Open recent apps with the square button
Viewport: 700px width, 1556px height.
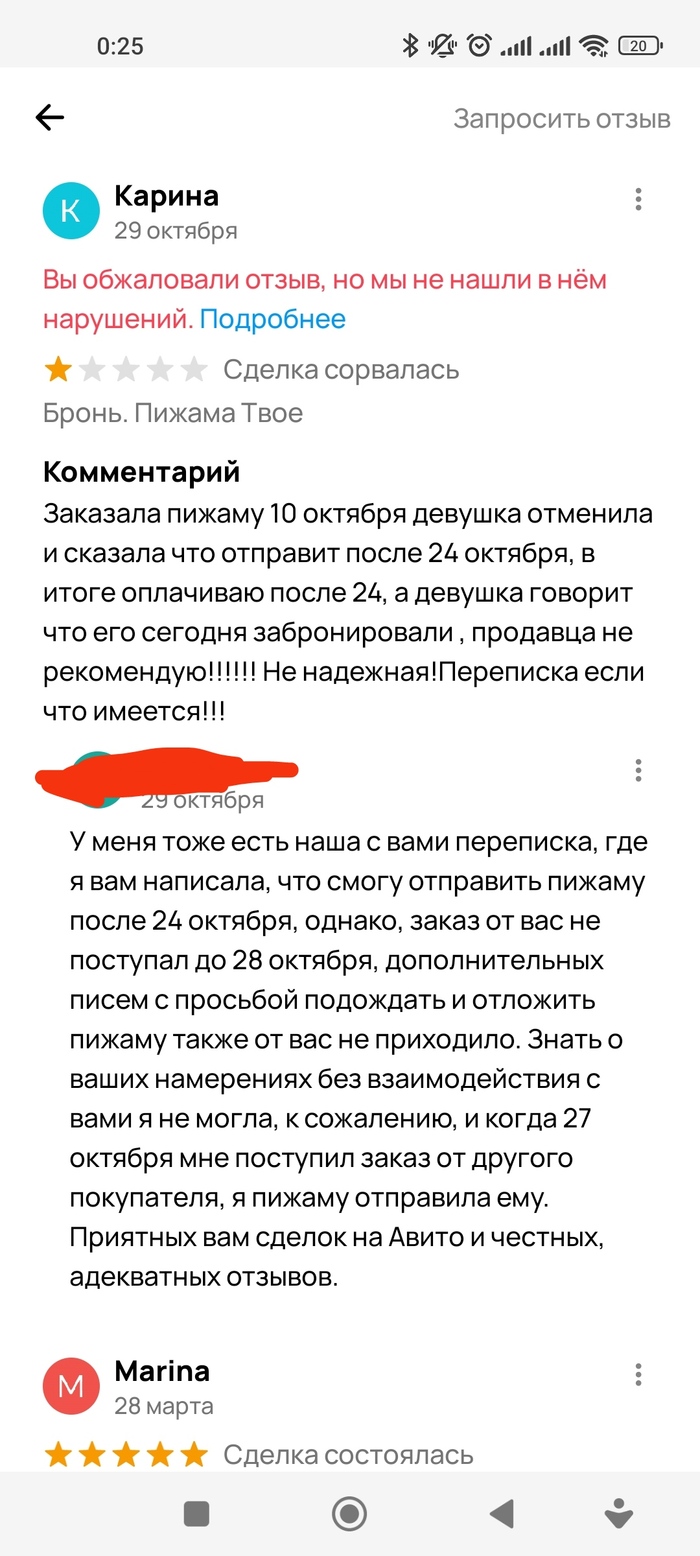point(197,1513)
